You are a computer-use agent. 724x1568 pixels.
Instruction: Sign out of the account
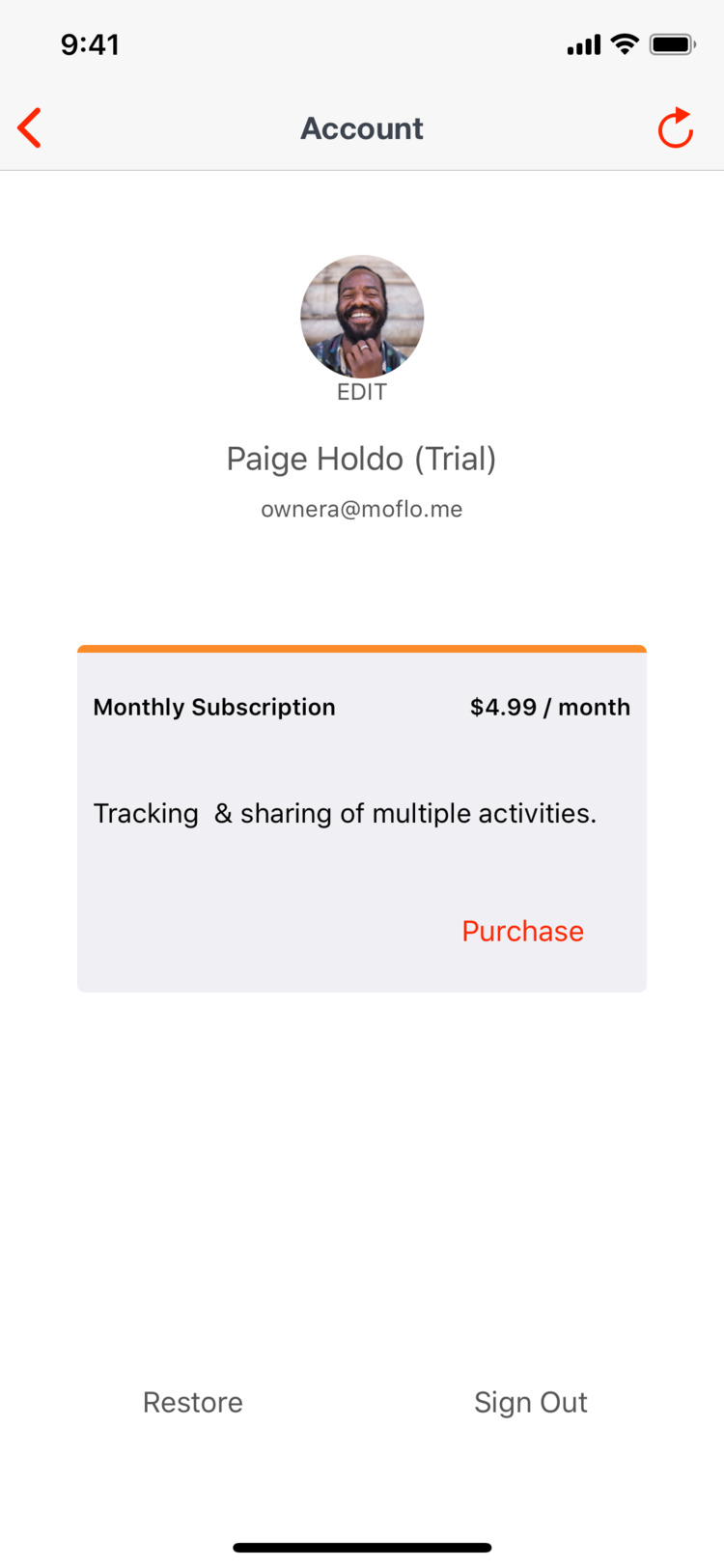coord(530,1402)
